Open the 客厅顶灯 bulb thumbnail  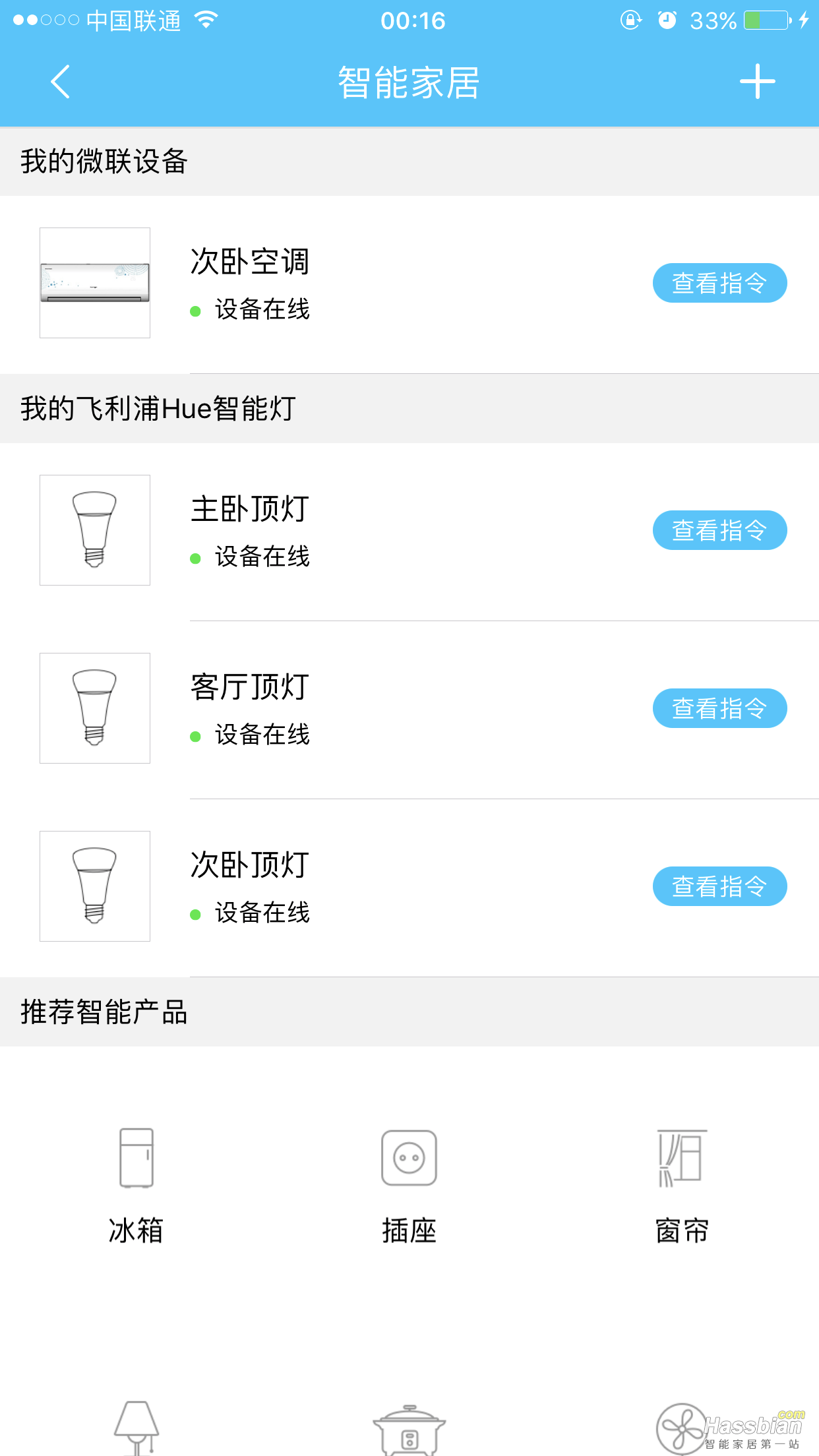coord(94,707)
